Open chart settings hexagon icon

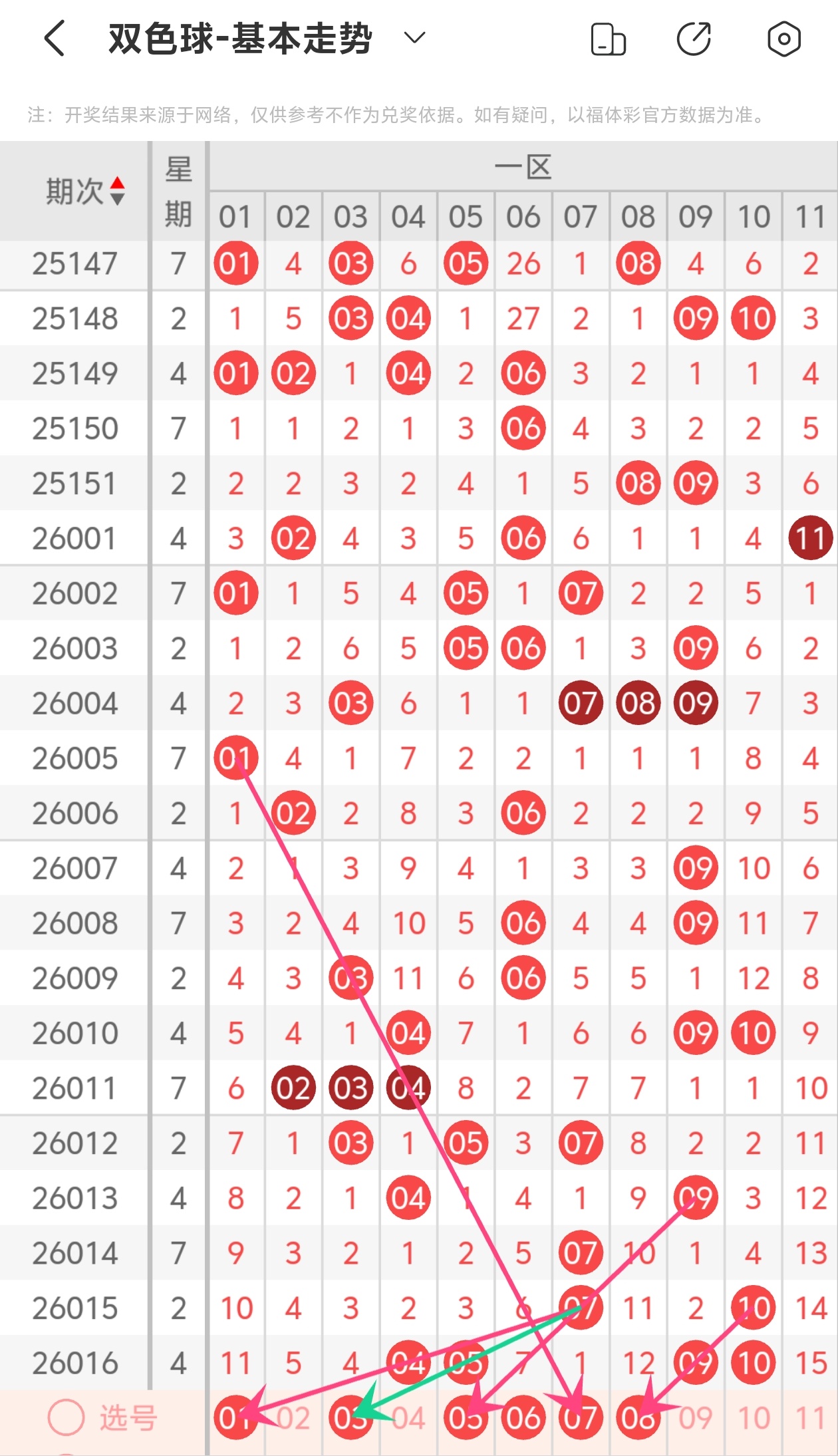[x=783, y=39]
